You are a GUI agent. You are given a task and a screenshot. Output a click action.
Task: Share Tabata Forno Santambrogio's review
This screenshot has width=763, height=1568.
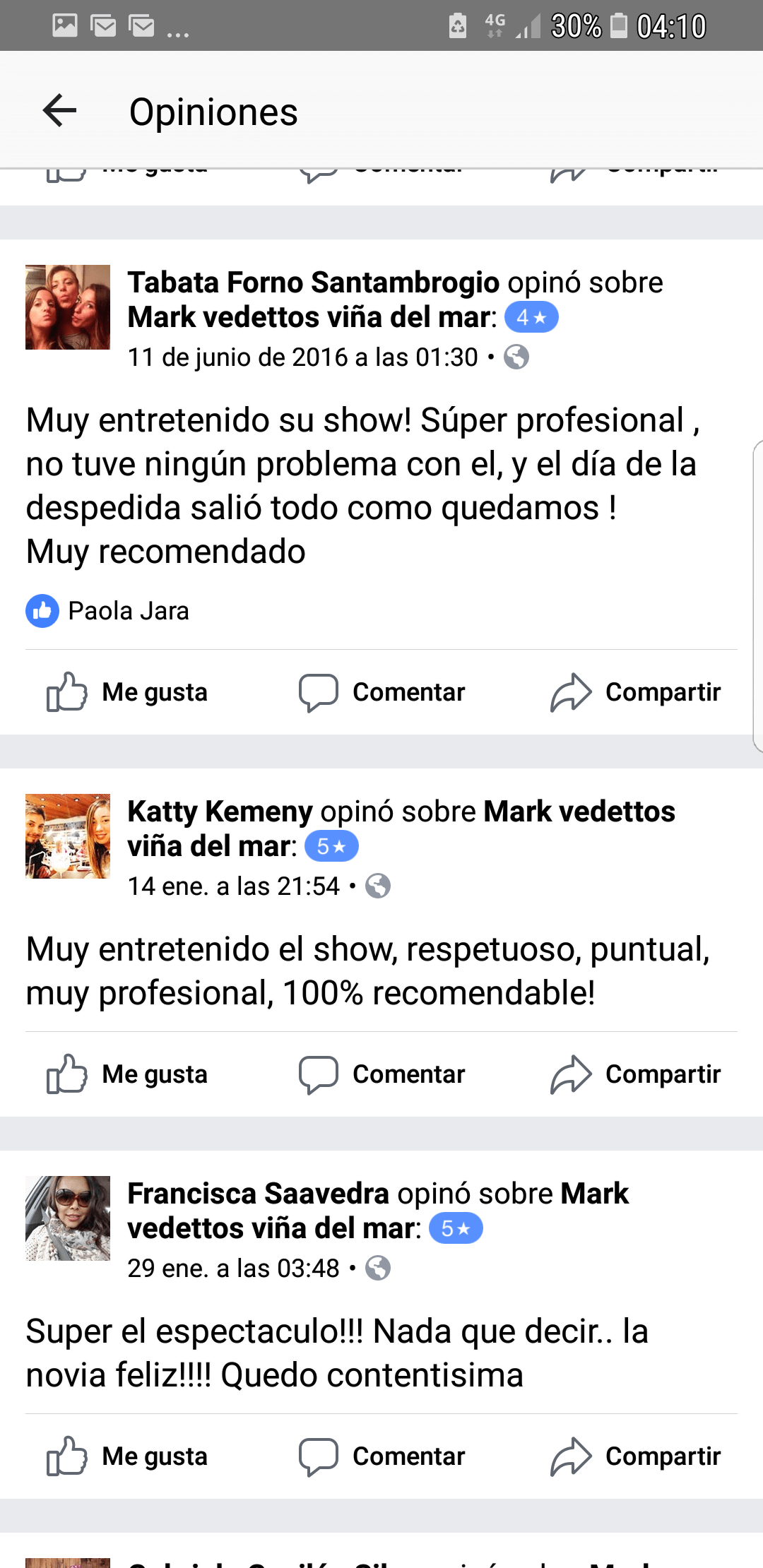coord(636,692)
